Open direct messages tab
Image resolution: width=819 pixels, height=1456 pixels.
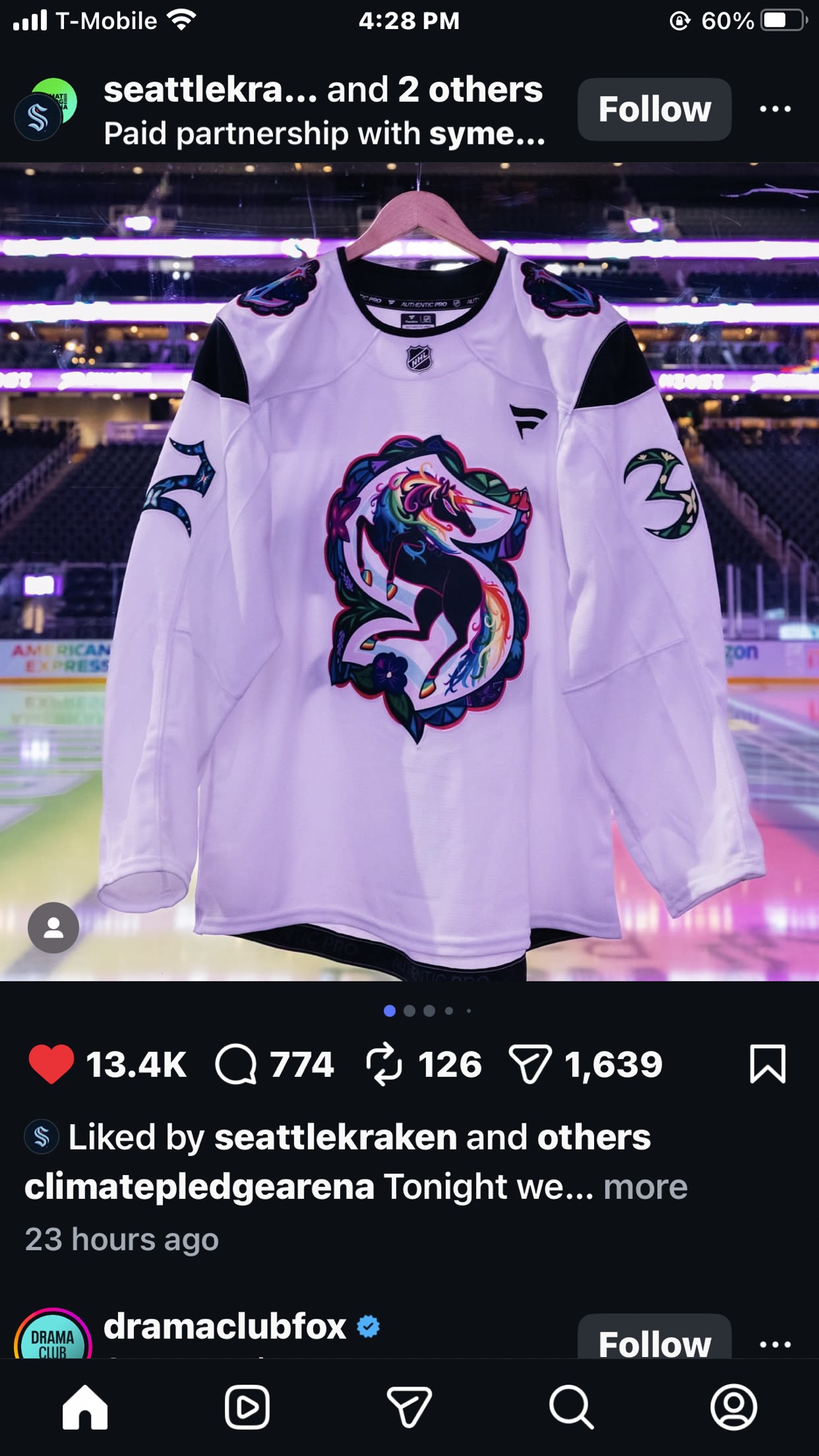[x=409, y=1407]
